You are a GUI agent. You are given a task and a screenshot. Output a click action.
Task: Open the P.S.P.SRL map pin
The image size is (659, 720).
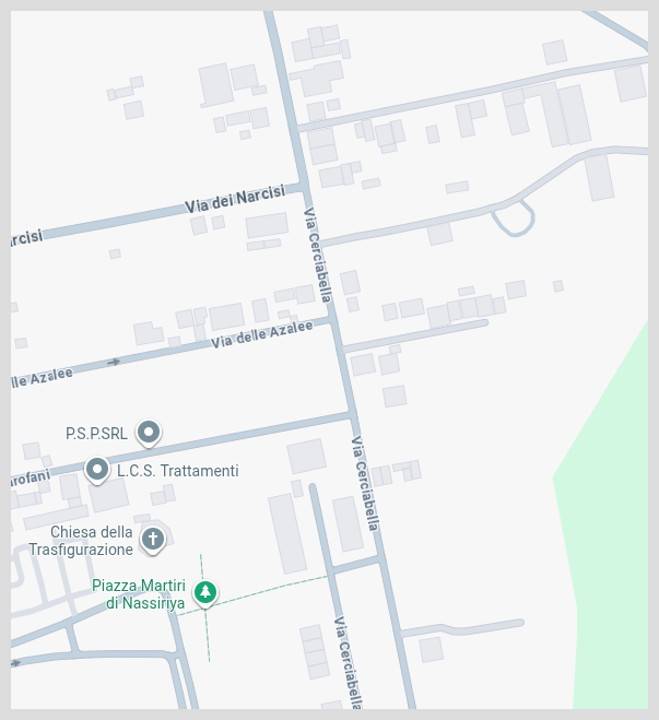click(149, 433)
